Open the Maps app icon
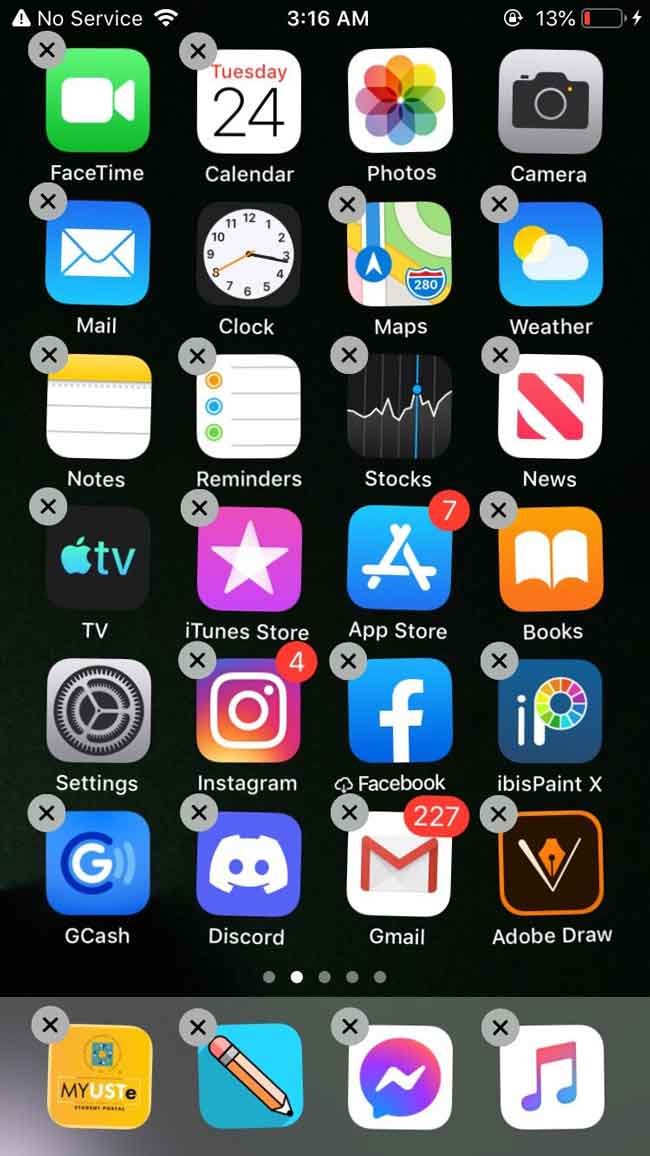The width and height of the screenshot is (650, 1156). (400, 254)
